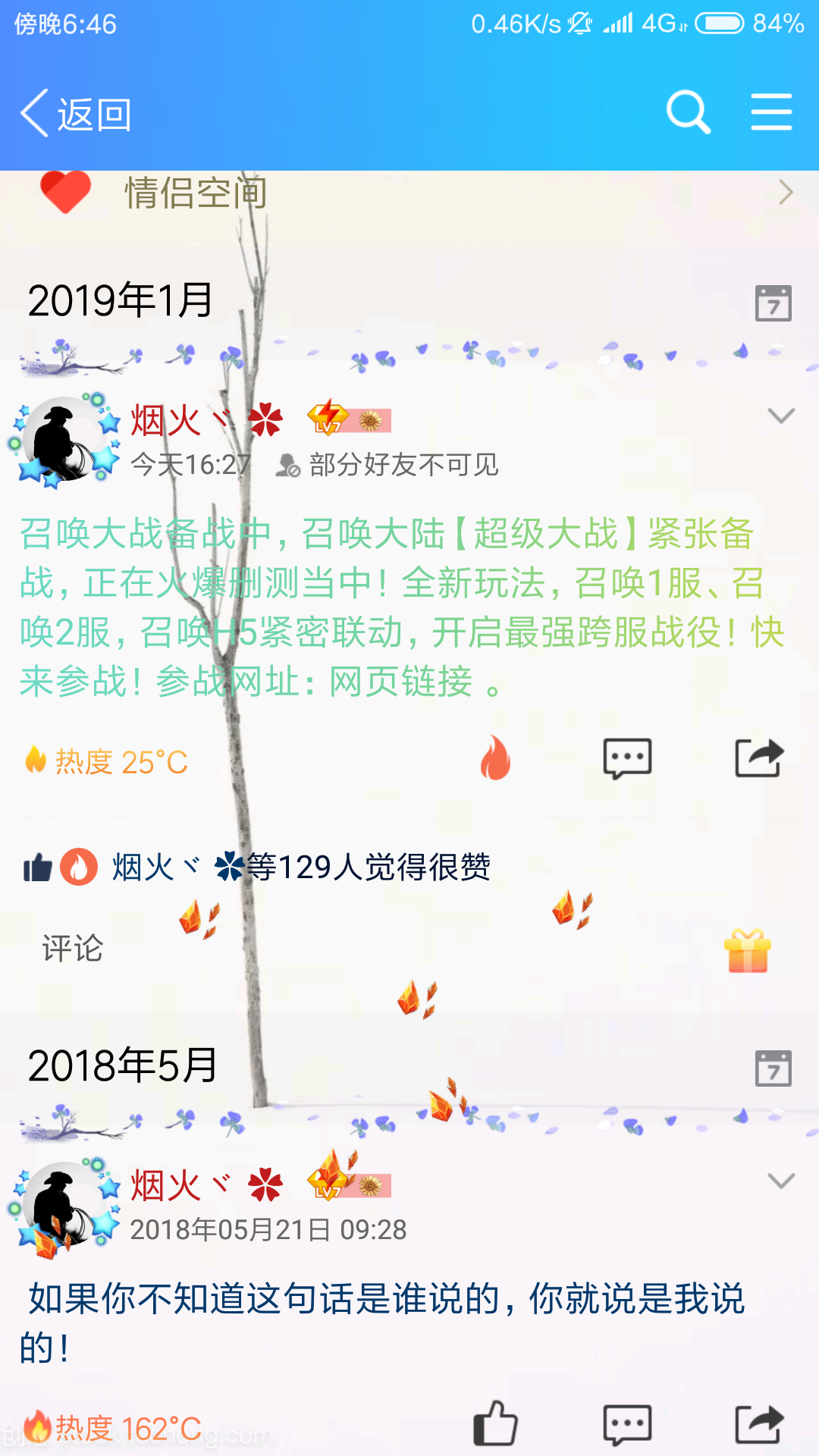819x1456 pixels.
Task: Open the hamburger menu in the top bar
Action: tap(771, 113)
